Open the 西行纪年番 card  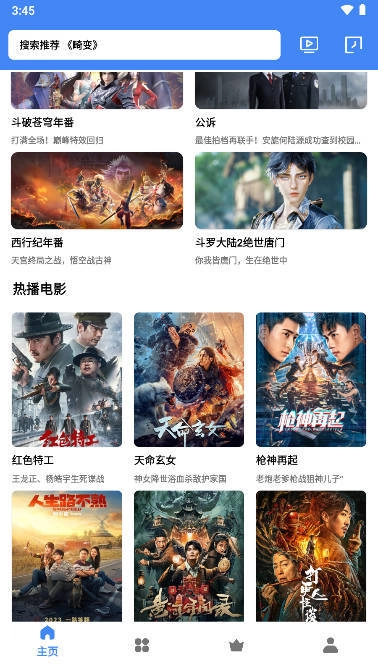[x=97, y=209]
